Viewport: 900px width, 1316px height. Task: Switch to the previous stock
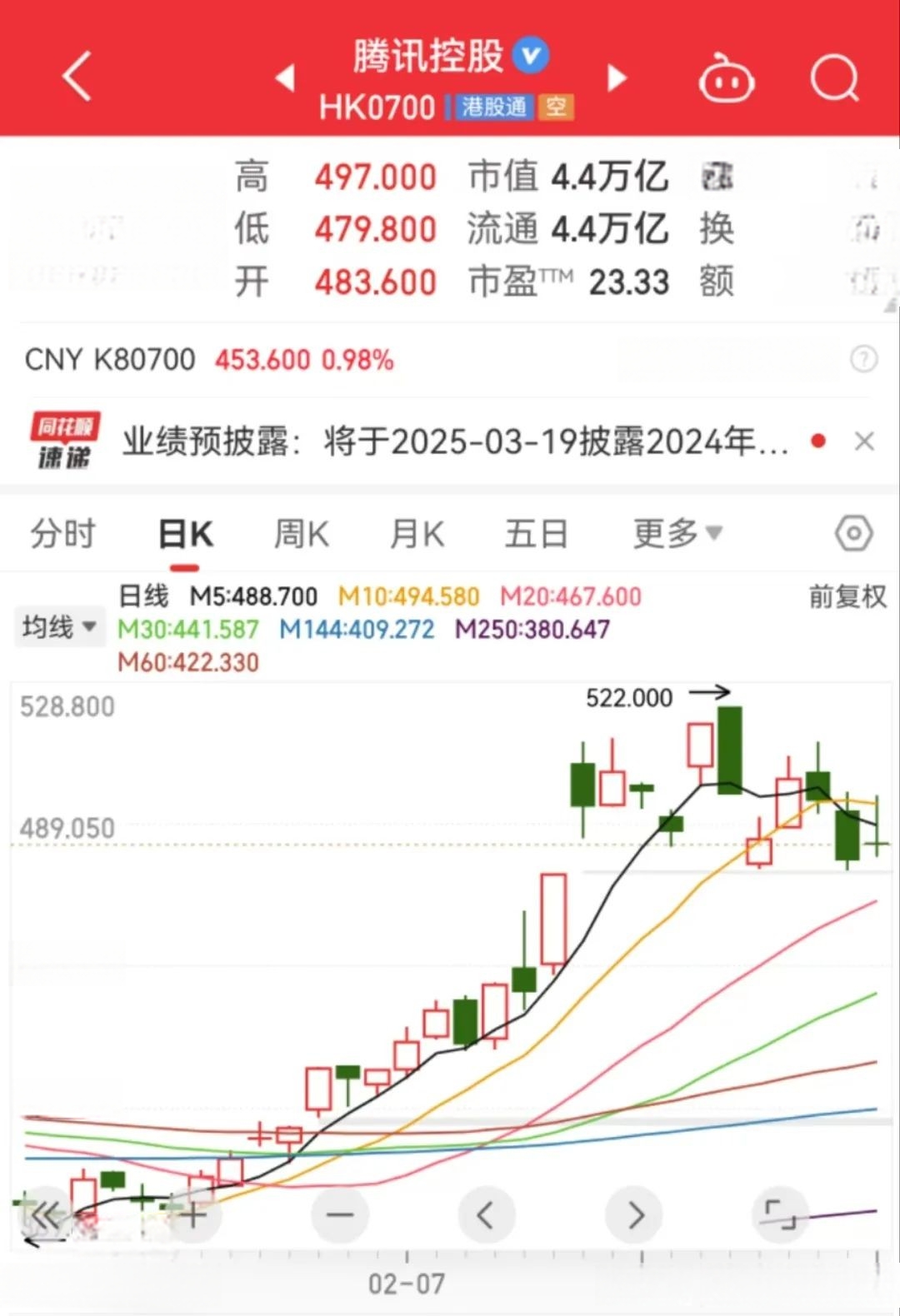(285, 78)
